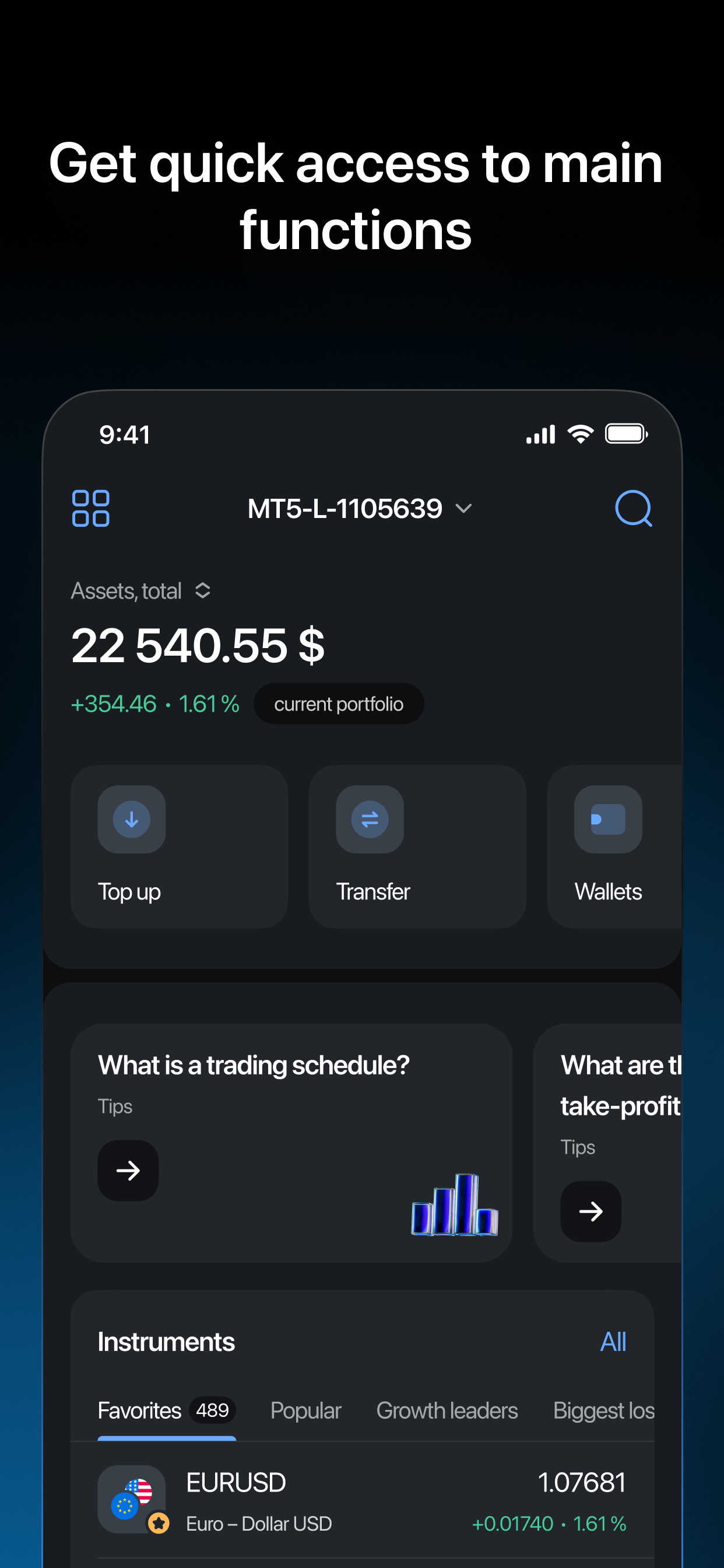This screenshot has width=724, height=1568.
Task: Select the Favorites tab with 489 count
Action: (x=166, y=1410)
